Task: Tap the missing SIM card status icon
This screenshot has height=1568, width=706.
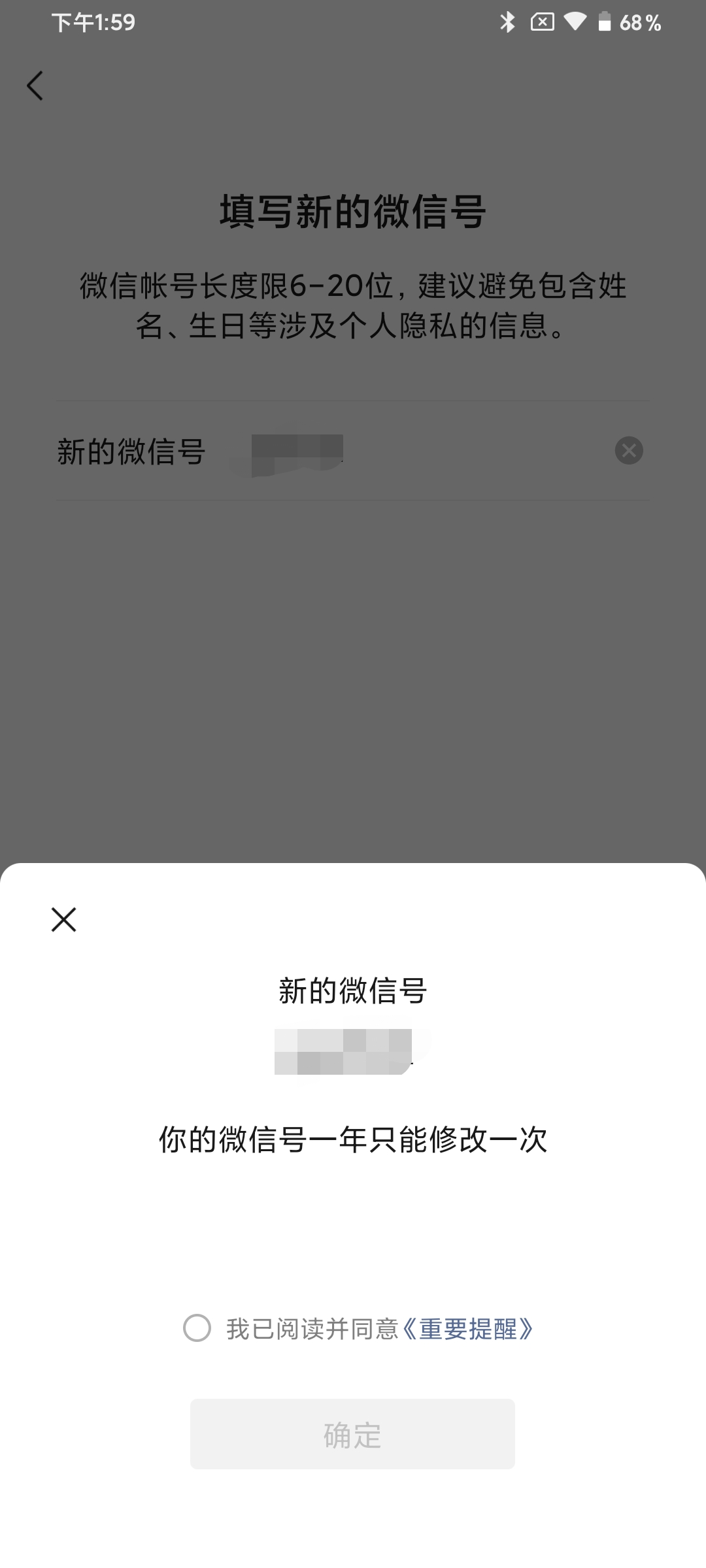Action: click(542, 22)
